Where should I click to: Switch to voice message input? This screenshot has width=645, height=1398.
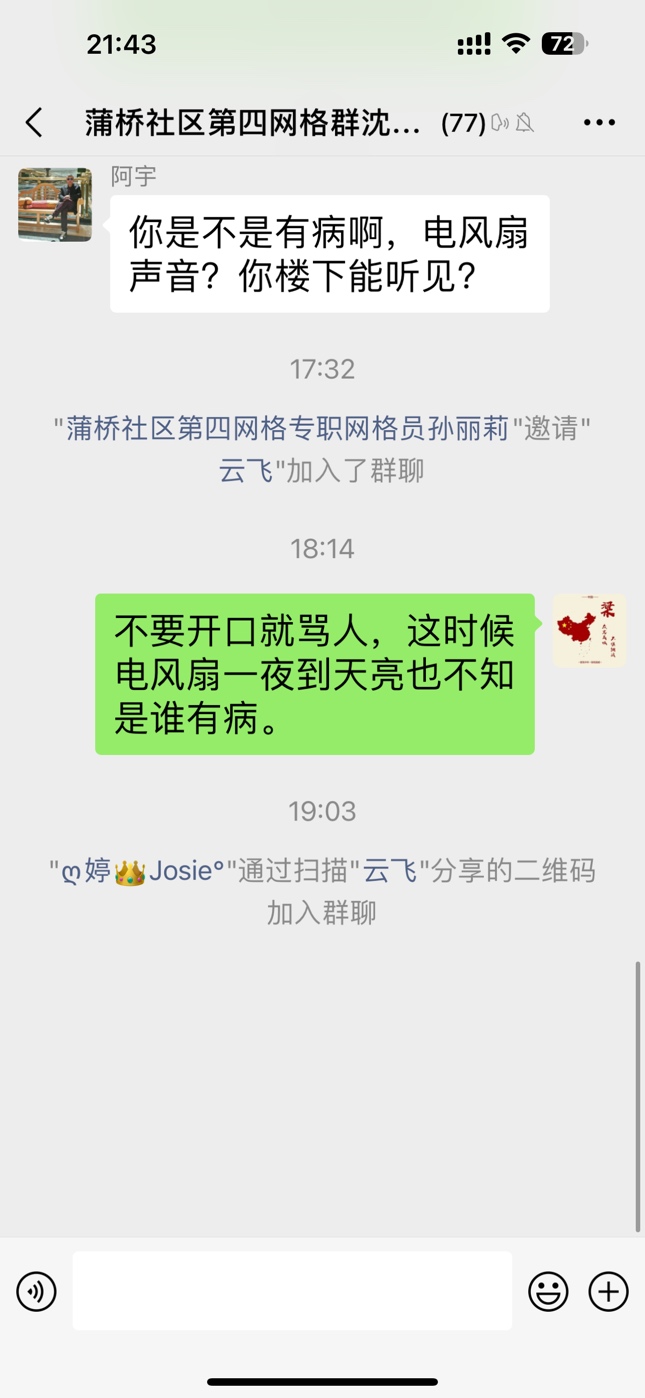click(37, 1291)
